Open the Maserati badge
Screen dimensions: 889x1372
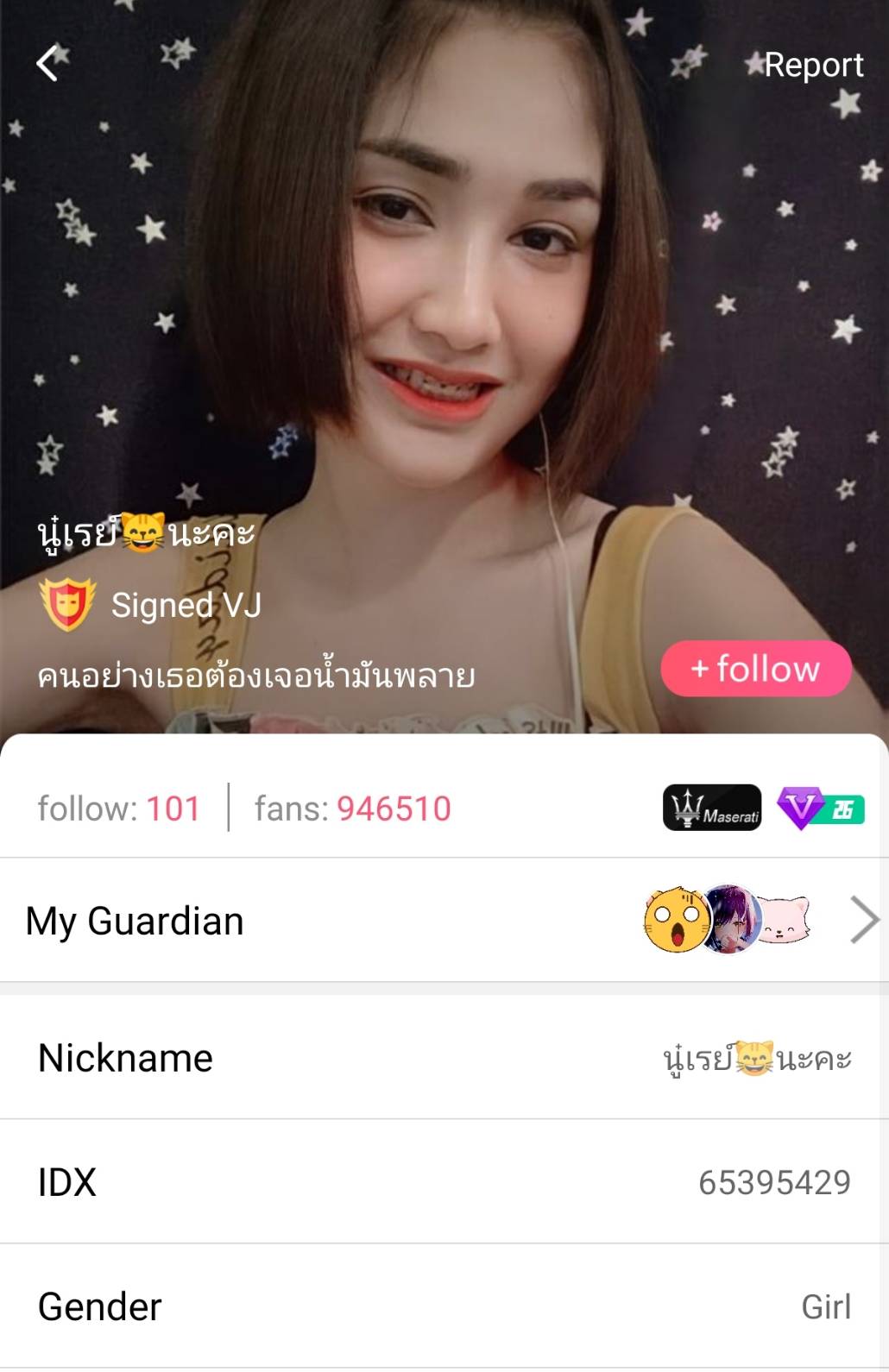712,808
